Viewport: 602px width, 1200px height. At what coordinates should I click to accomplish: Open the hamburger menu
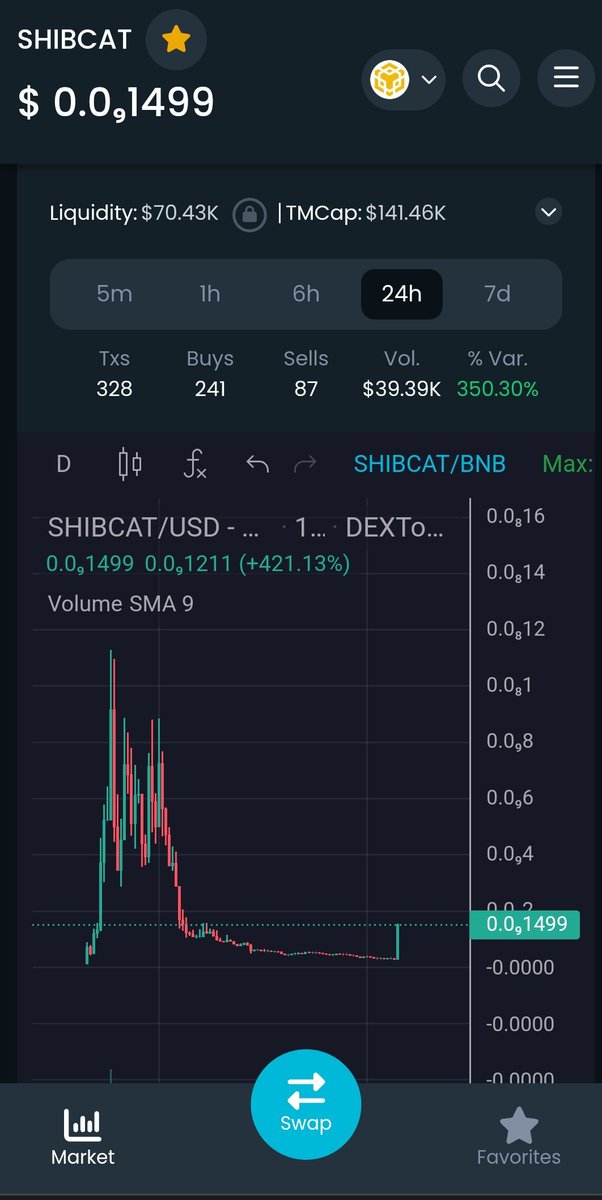click(x=566, y=78)
